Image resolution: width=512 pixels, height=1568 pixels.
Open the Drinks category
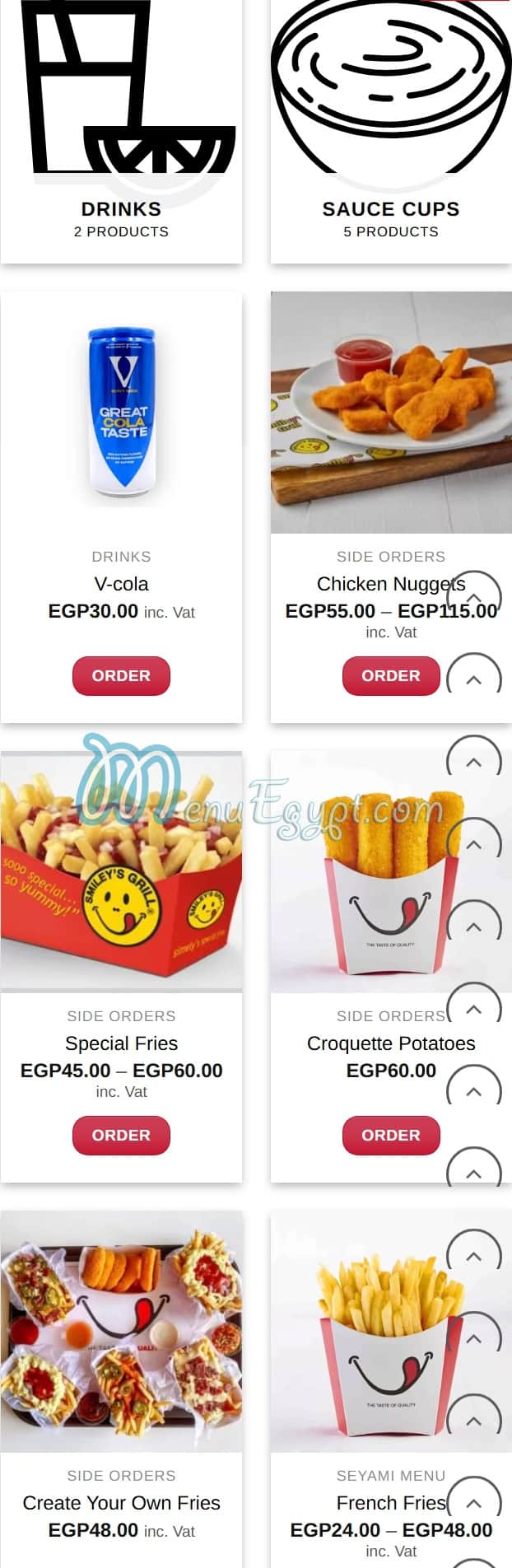[121, 209]
